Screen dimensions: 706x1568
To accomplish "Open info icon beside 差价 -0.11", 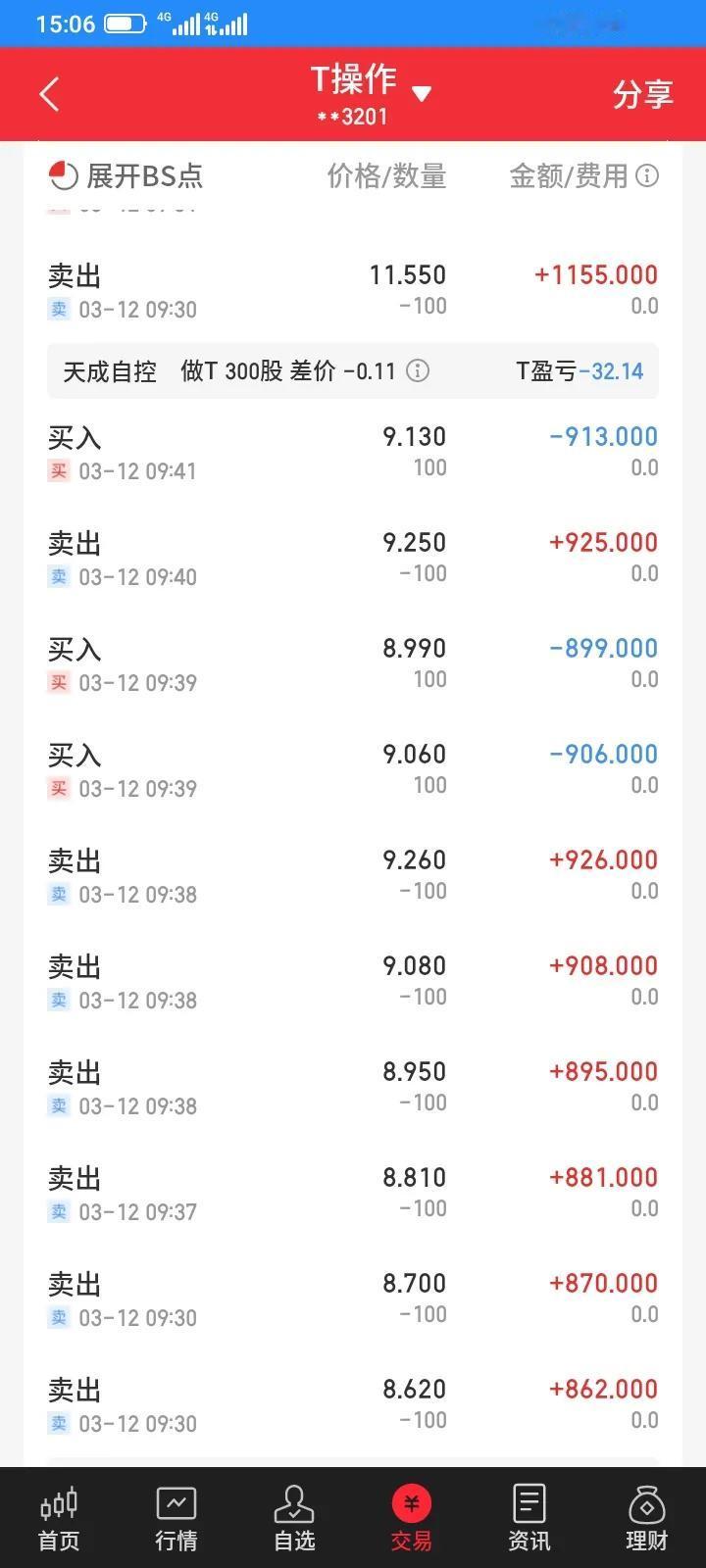I will tap(418, 370).
